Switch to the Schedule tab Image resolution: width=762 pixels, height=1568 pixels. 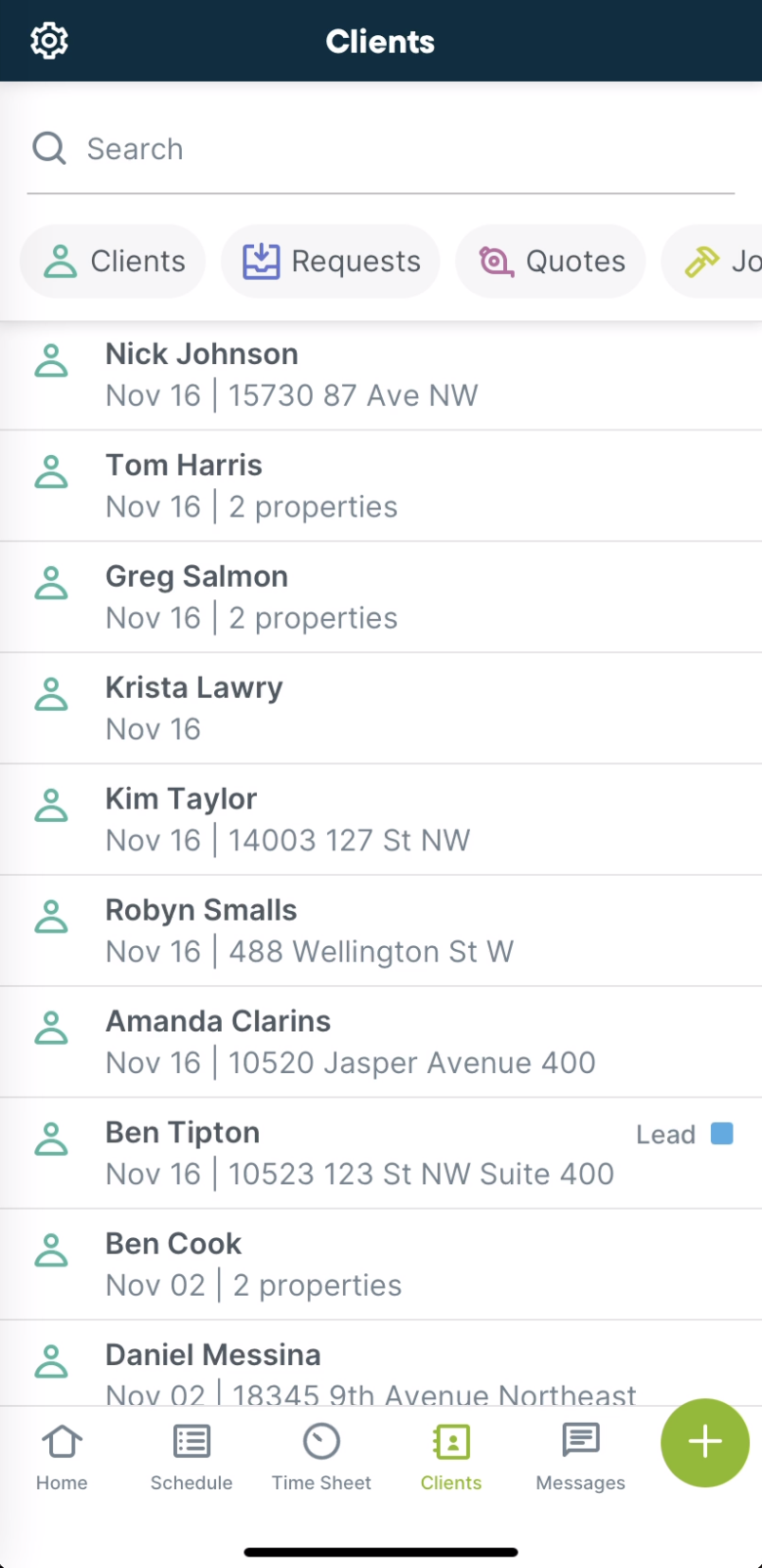click(x=191, y=1457)
